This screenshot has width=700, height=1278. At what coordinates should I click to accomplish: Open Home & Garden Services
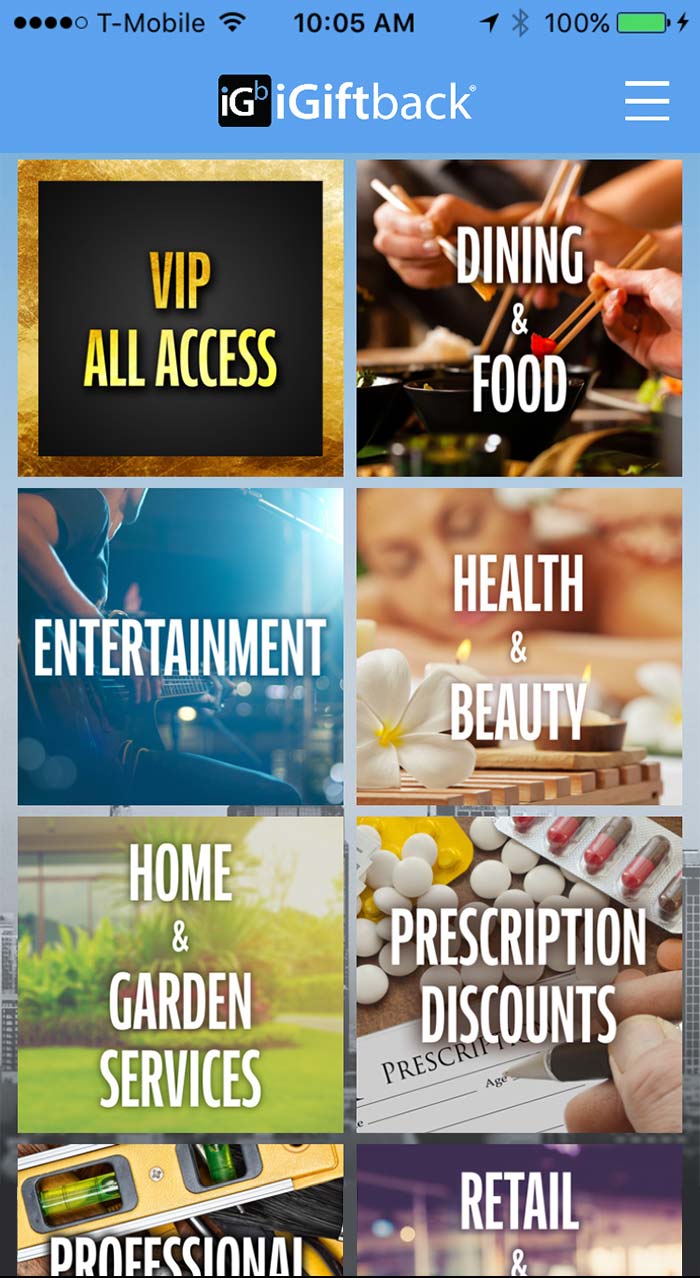point(180,974)
